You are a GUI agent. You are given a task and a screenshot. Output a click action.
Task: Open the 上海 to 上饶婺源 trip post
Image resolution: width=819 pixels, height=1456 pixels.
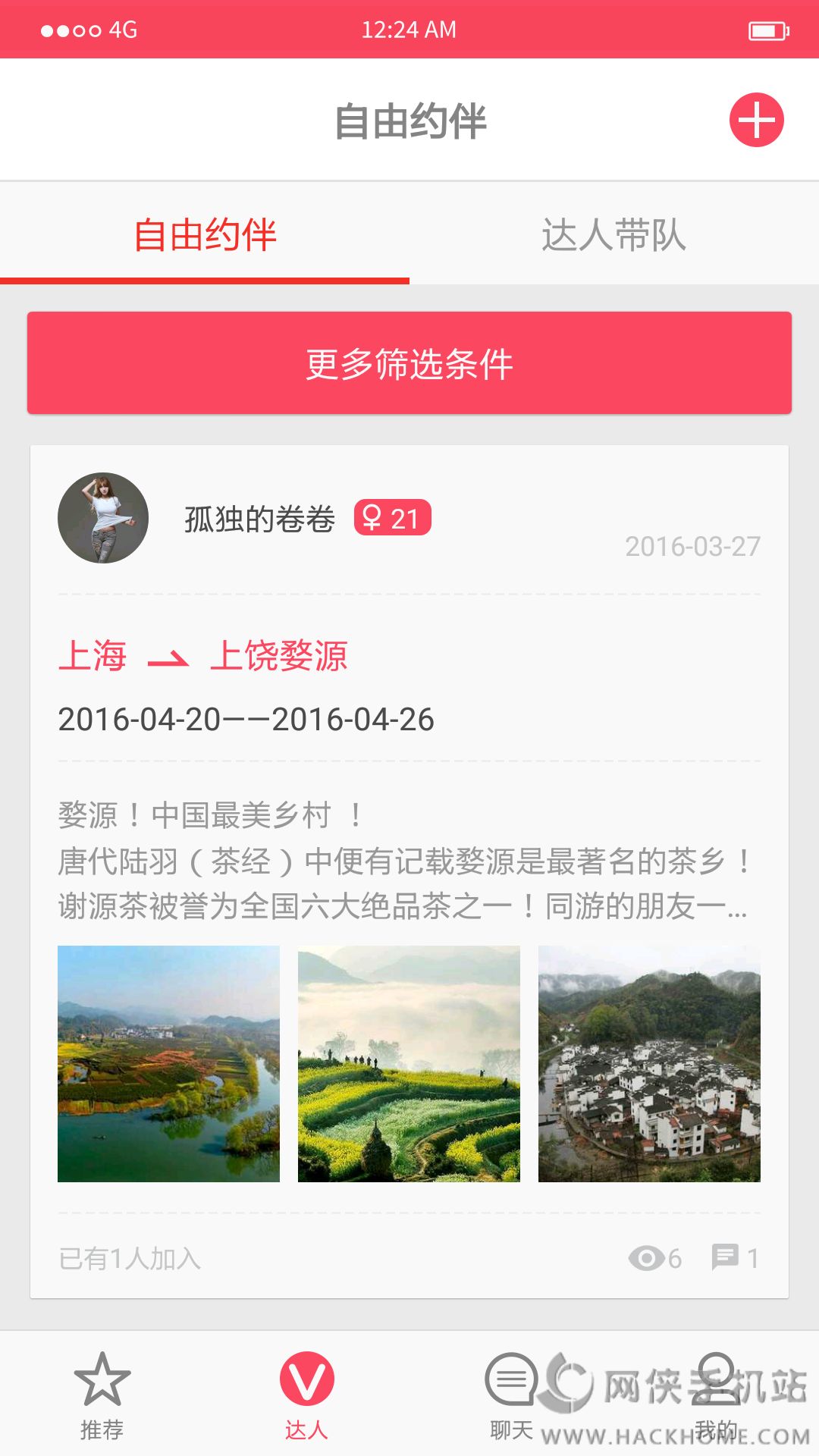[x=203, y=656]
